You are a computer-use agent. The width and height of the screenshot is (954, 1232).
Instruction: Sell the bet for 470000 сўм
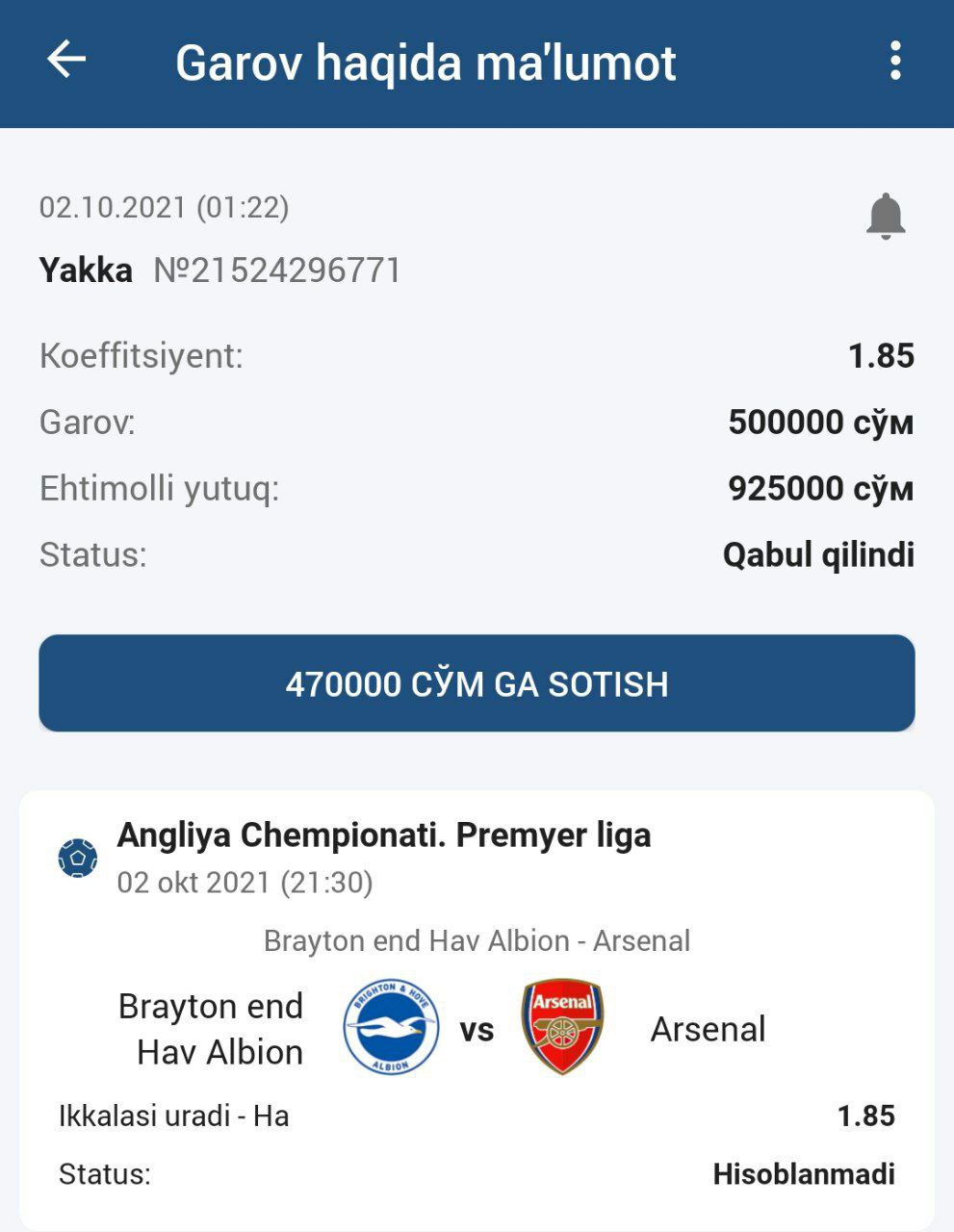click(477, 683)
